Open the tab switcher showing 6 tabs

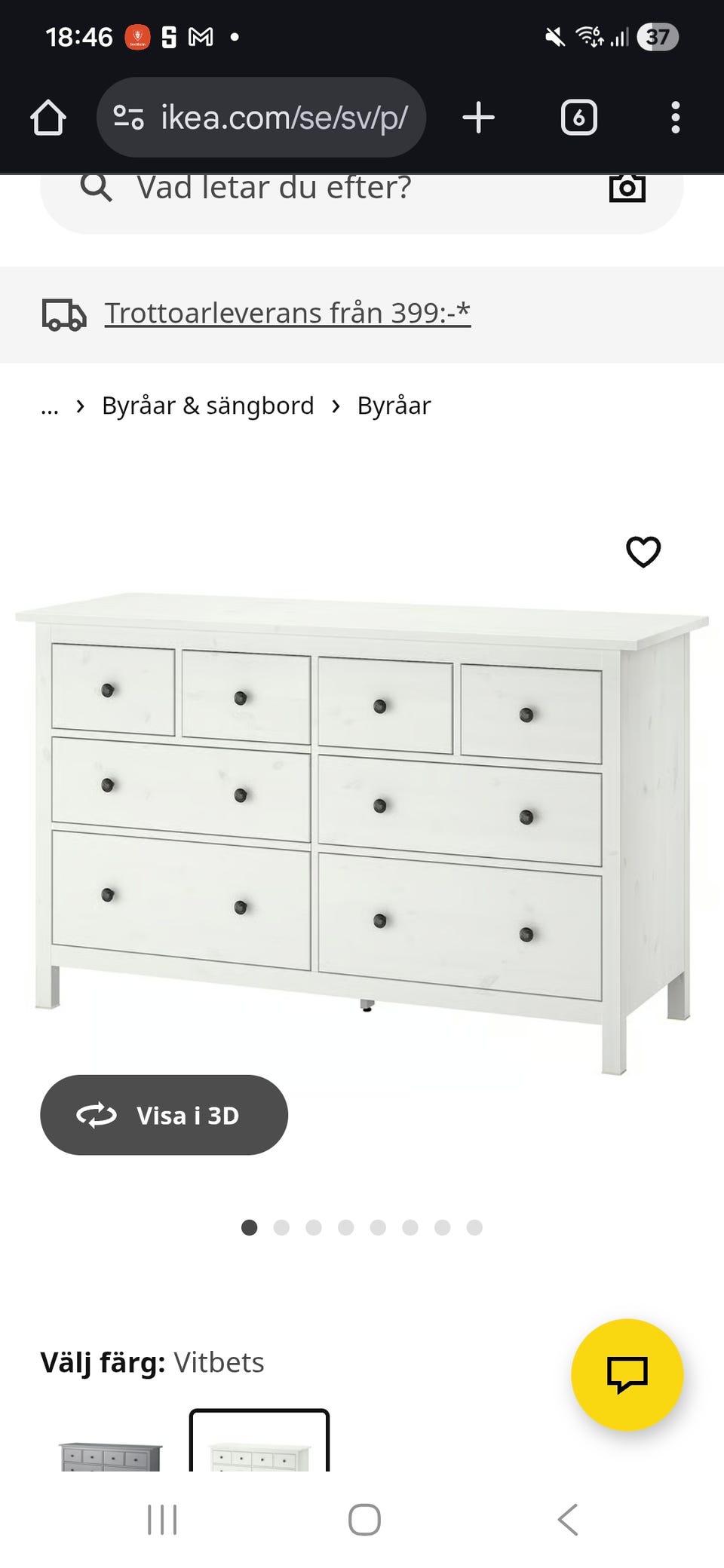click(578, 118)
